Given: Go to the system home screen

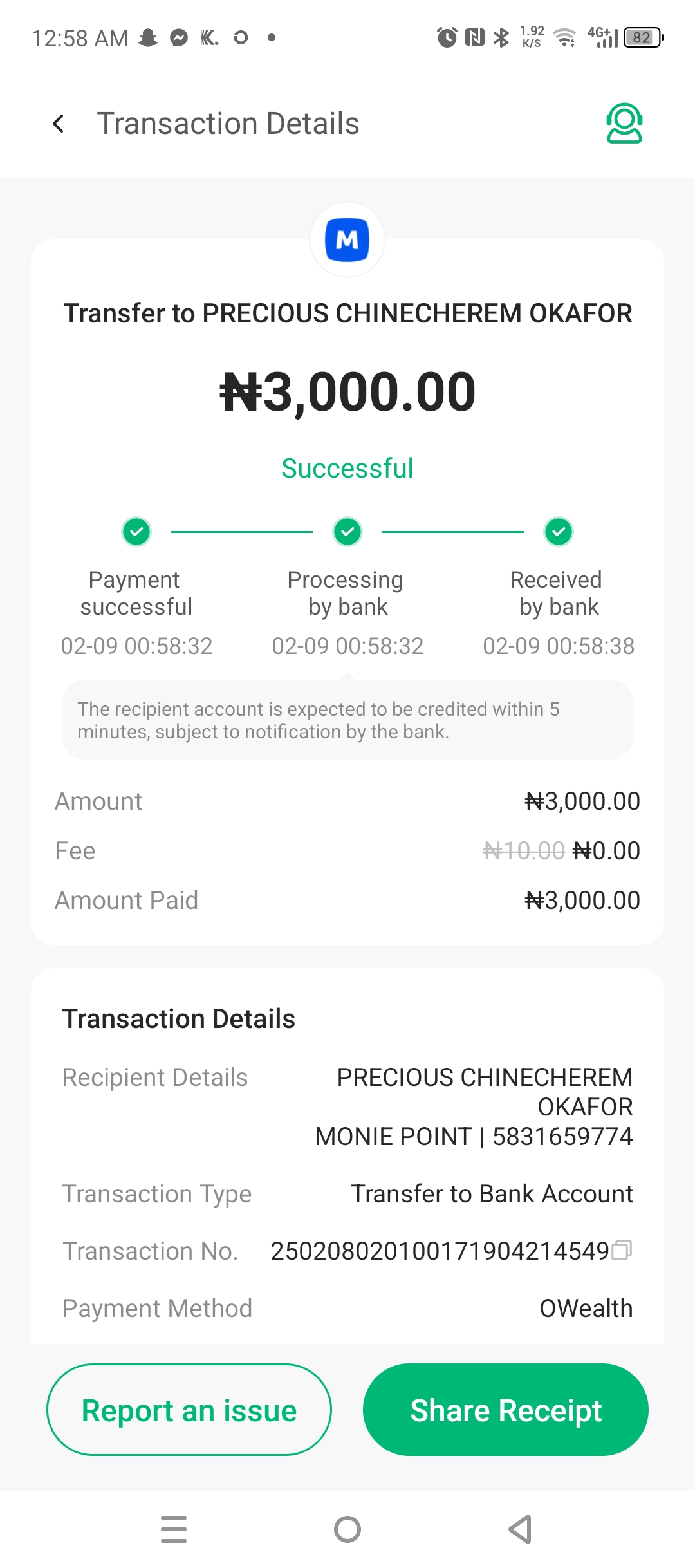Looking at the screenshot, I should pyautogui.click(x=347, y=1529).
